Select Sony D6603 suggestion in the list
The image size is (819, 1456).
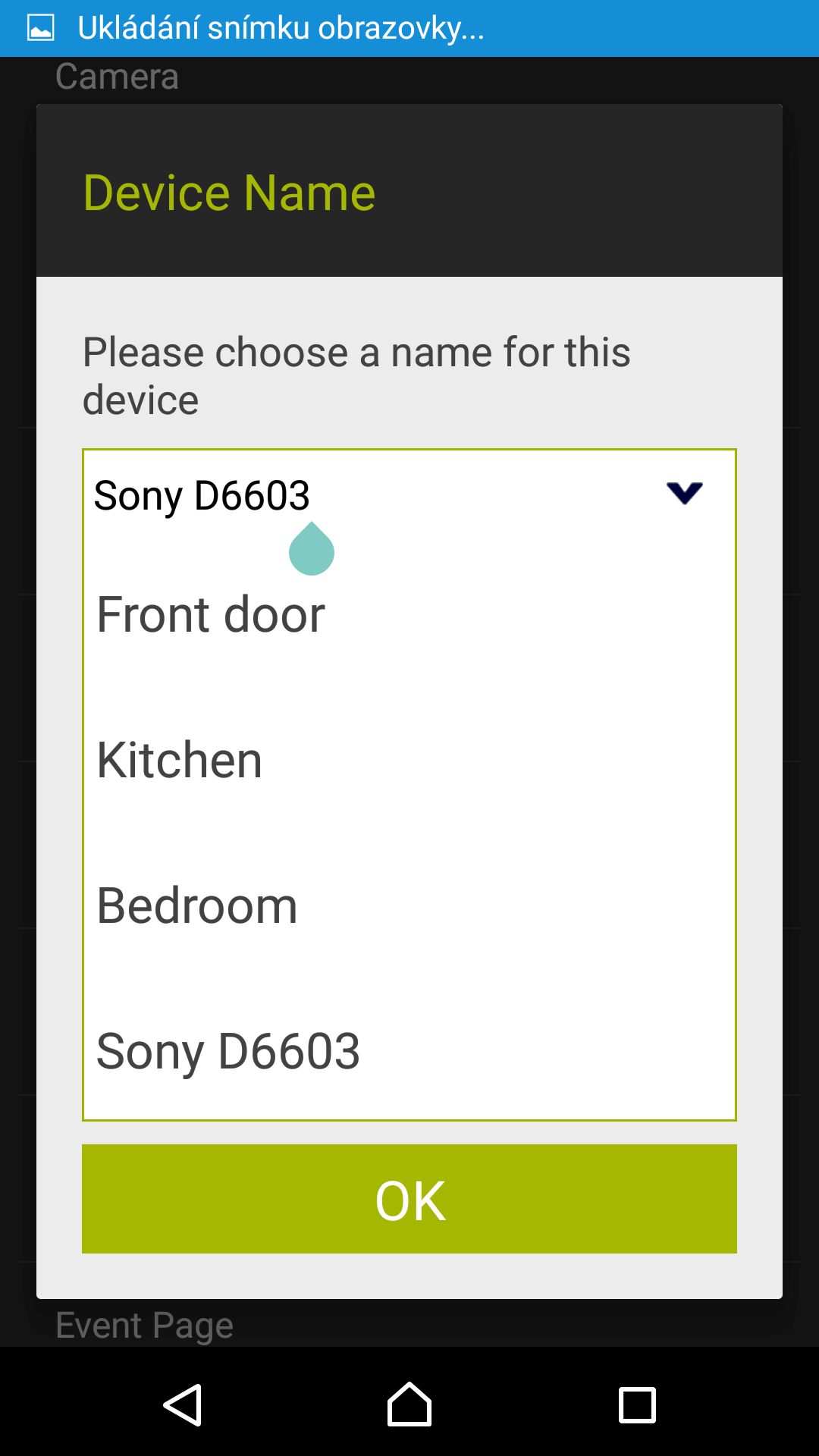[x=409, y=1051]
